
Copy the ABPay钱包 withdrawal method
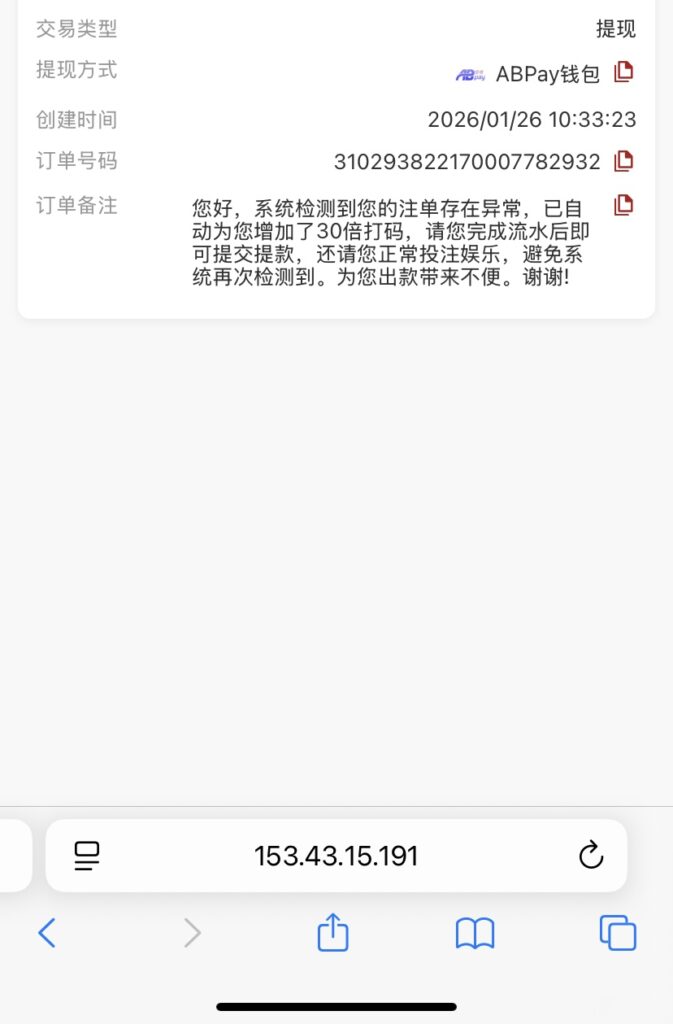point(623,72)
